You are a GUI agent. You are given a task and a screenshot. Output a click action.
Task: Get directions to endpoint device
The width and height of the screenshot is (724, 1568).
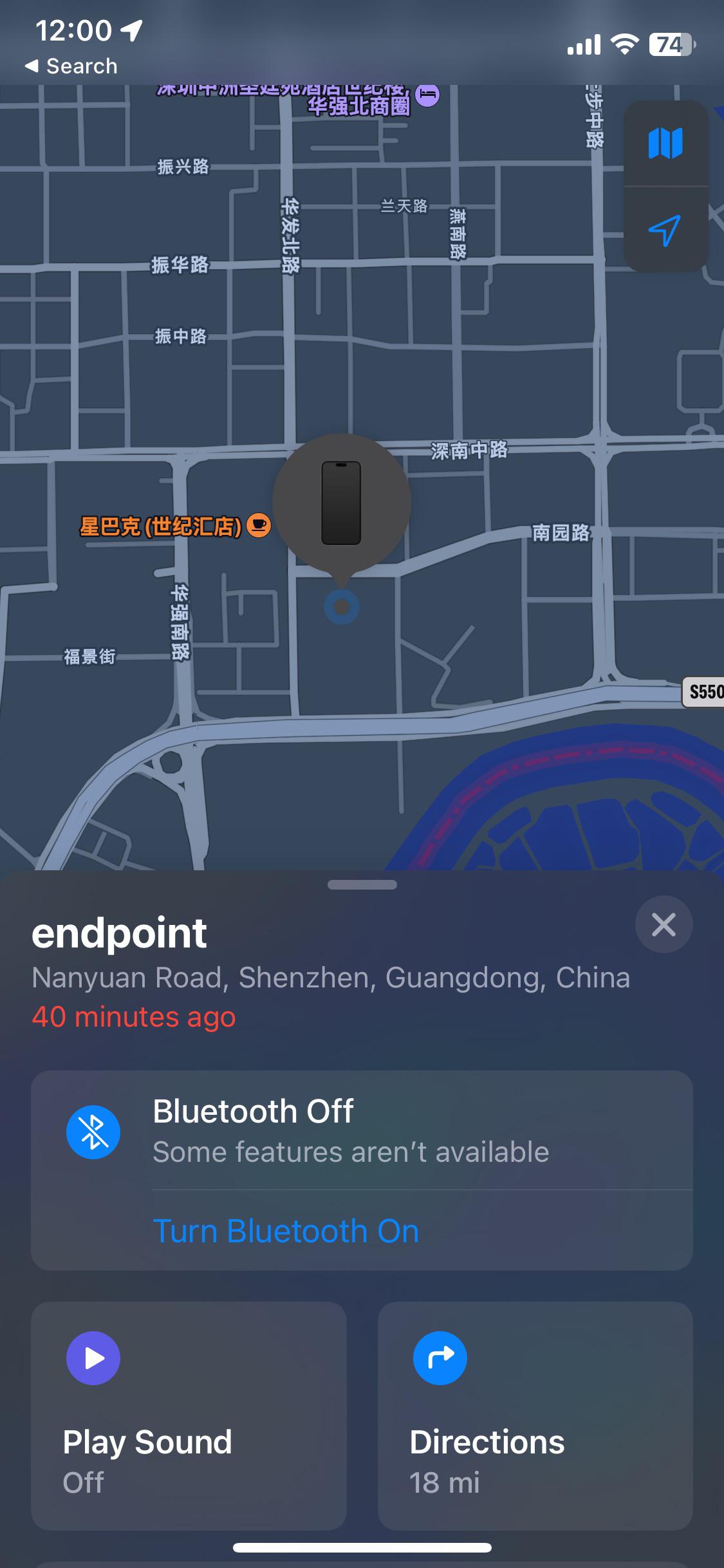(535, 1415)
